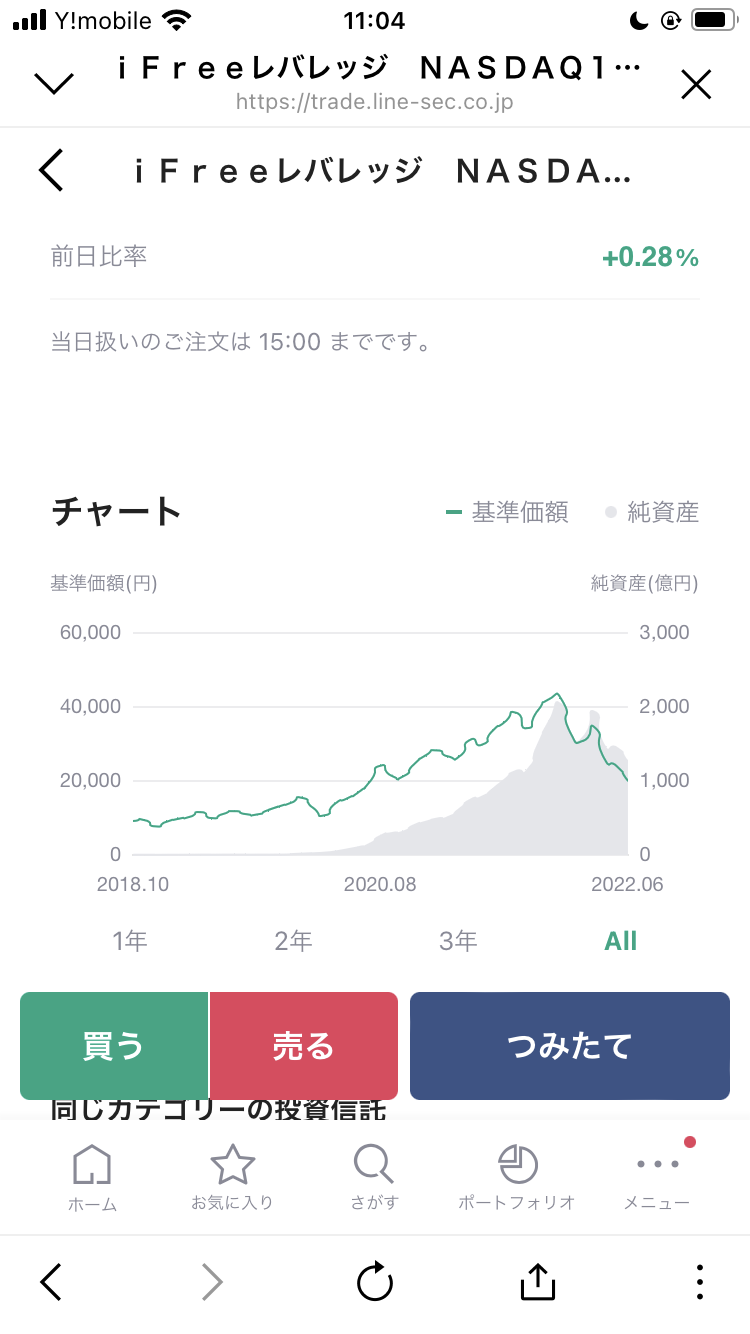Tap the 売る sell button
Screen dimensions: 750x1334
(304, 1046)
